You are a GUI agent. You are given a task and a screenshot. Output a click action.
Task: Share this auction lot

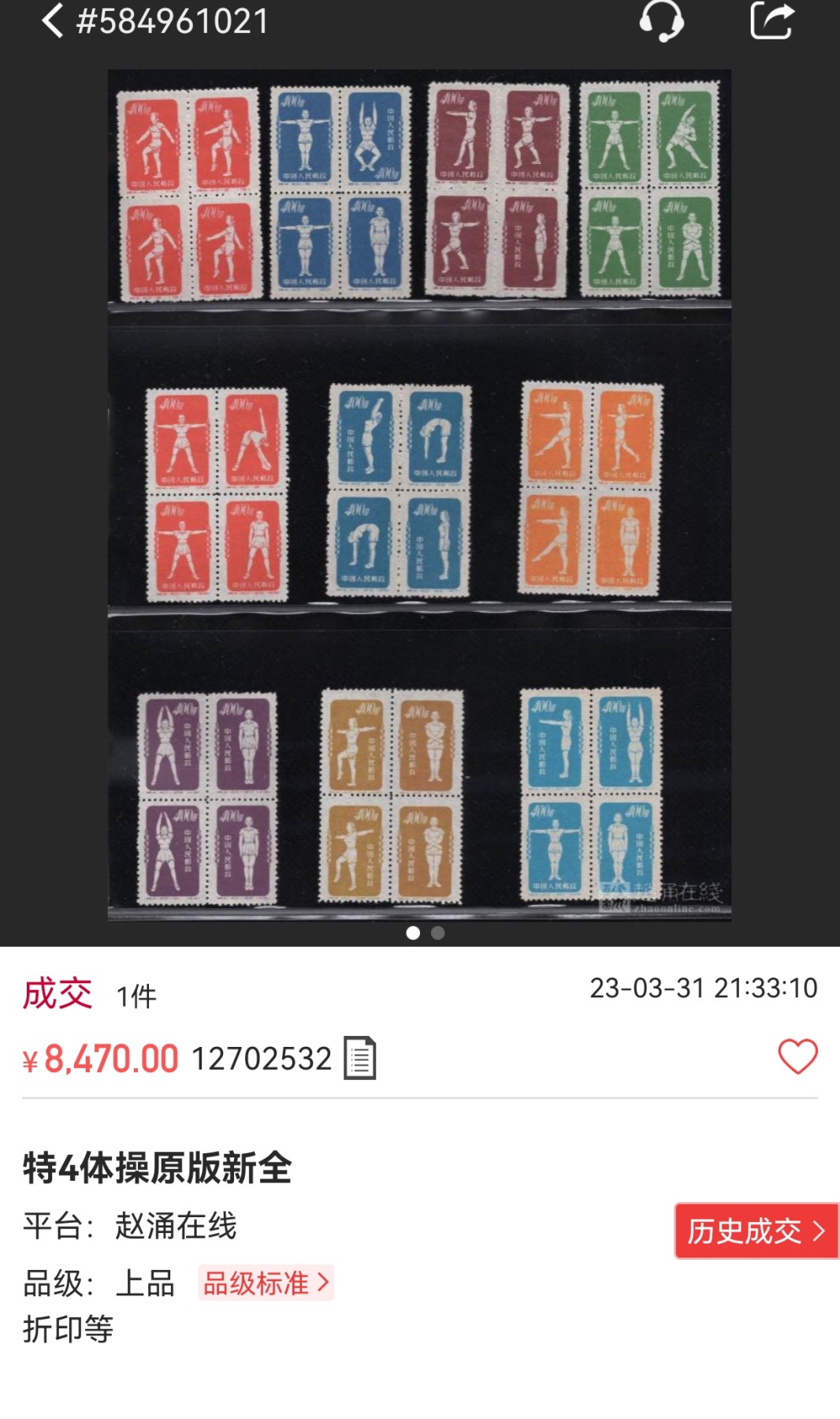771,20
